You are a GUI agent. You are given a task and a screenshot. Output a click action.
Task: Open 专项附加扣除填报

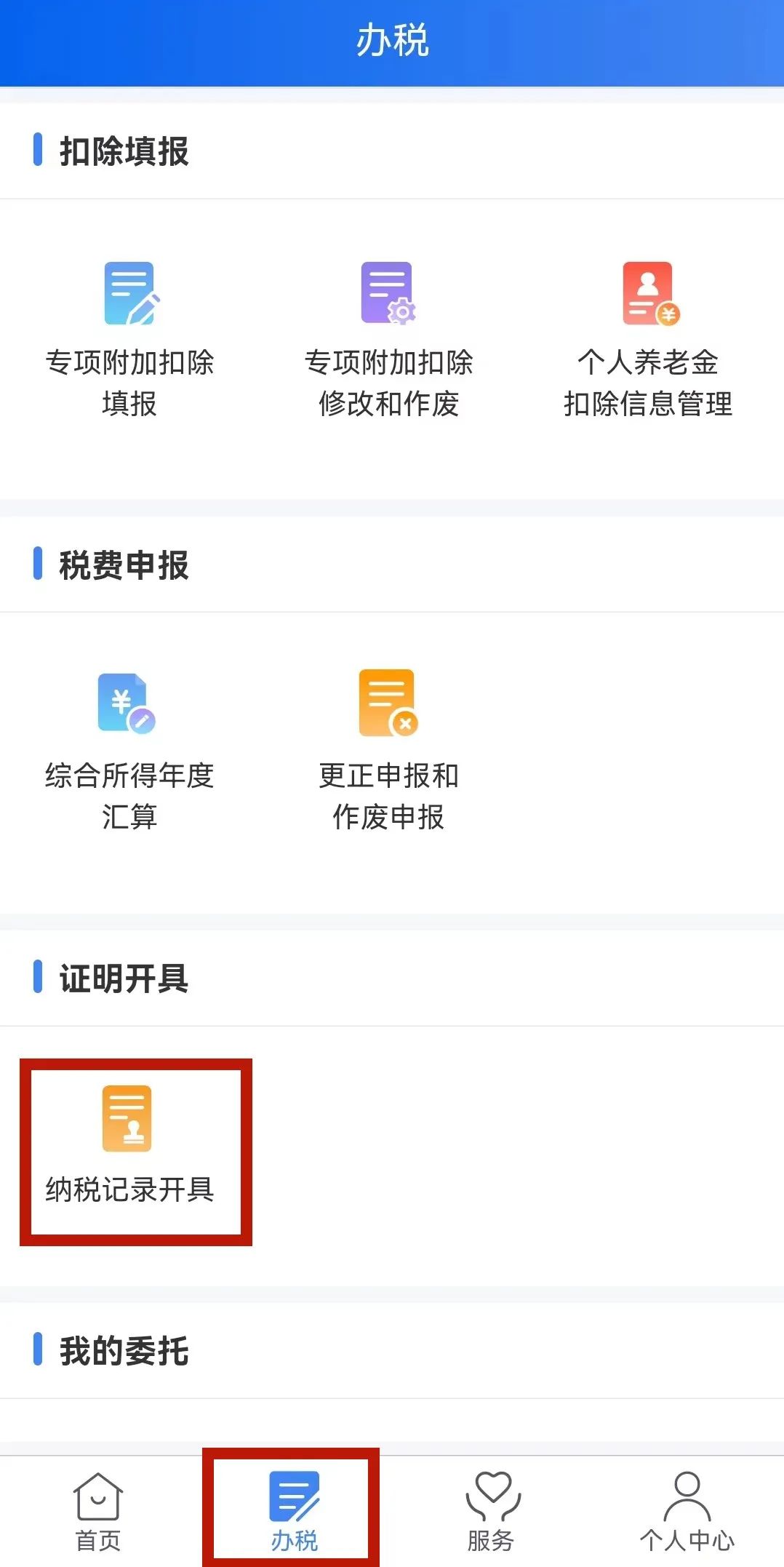pos(129,340)
